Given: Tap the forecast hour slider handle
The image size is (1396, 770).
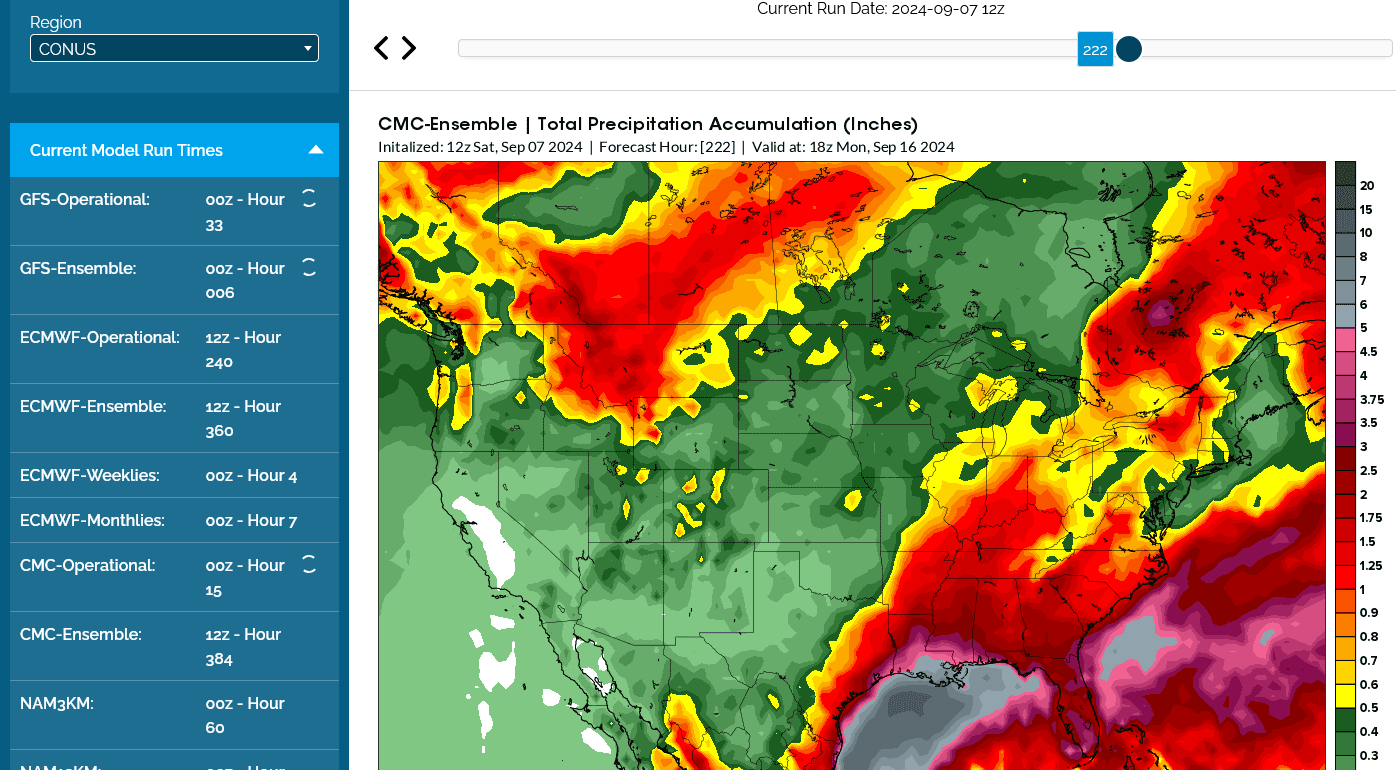Looking at the screenshot, I should coord(1129,49).
